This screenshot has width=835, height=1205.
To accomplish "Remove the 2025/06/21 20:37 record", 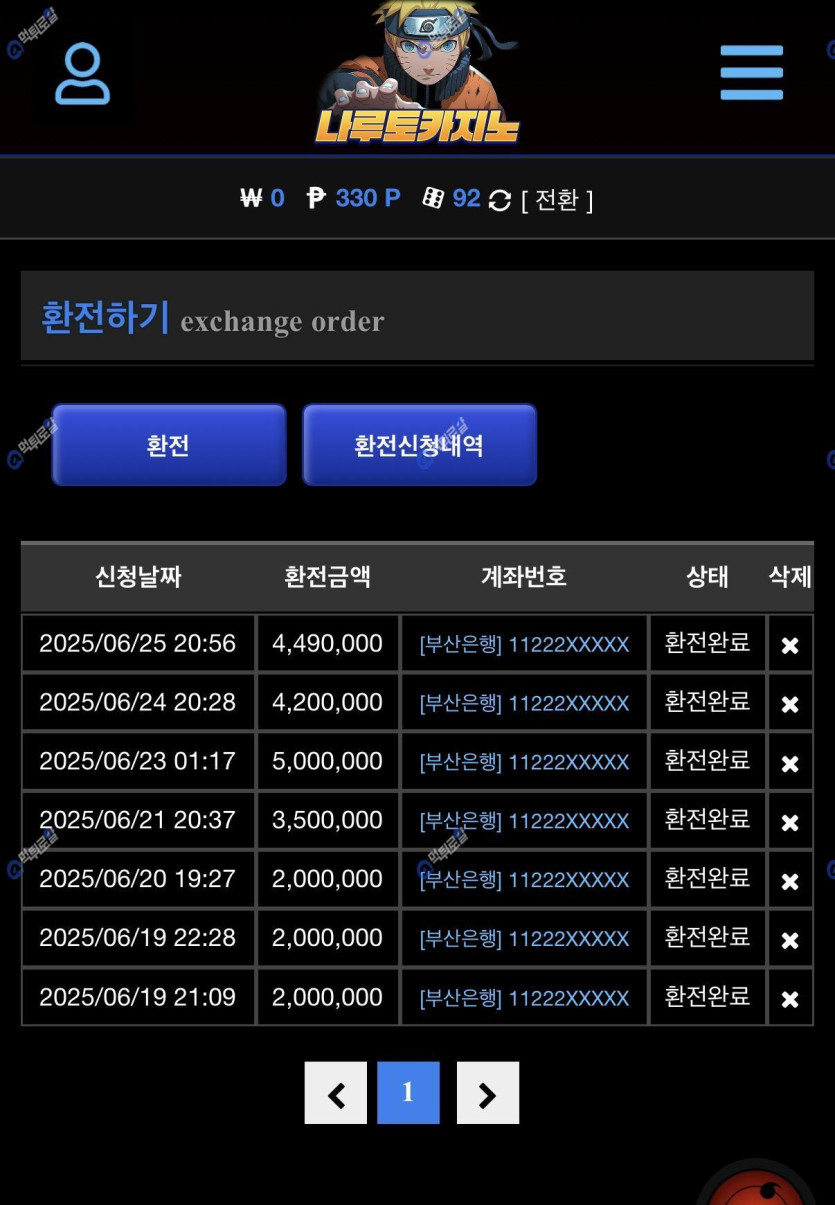I will pos(790,822).
